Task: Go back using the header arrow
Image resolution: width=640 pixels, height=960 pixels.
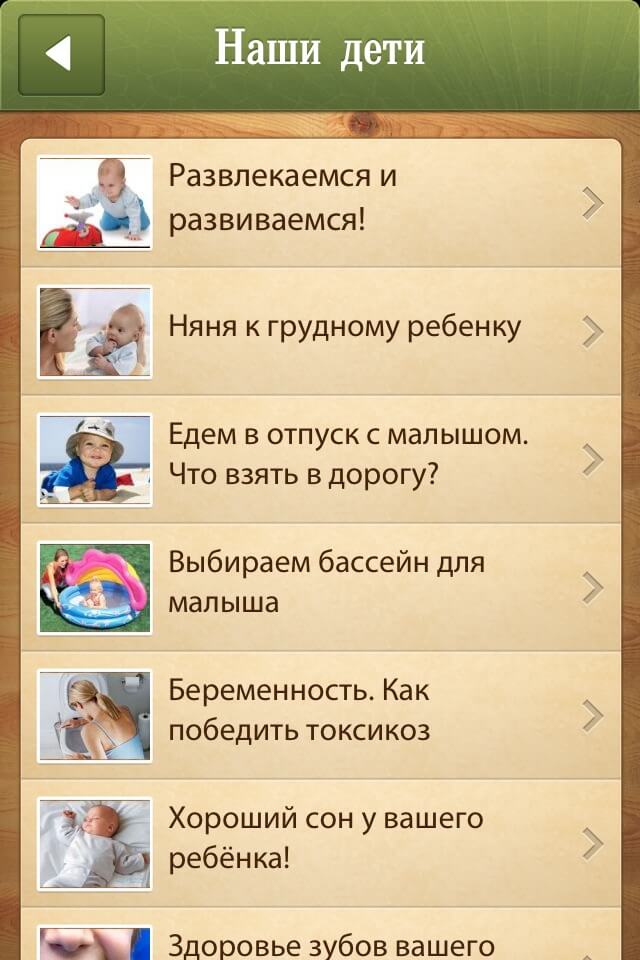Action: point(61,55)
